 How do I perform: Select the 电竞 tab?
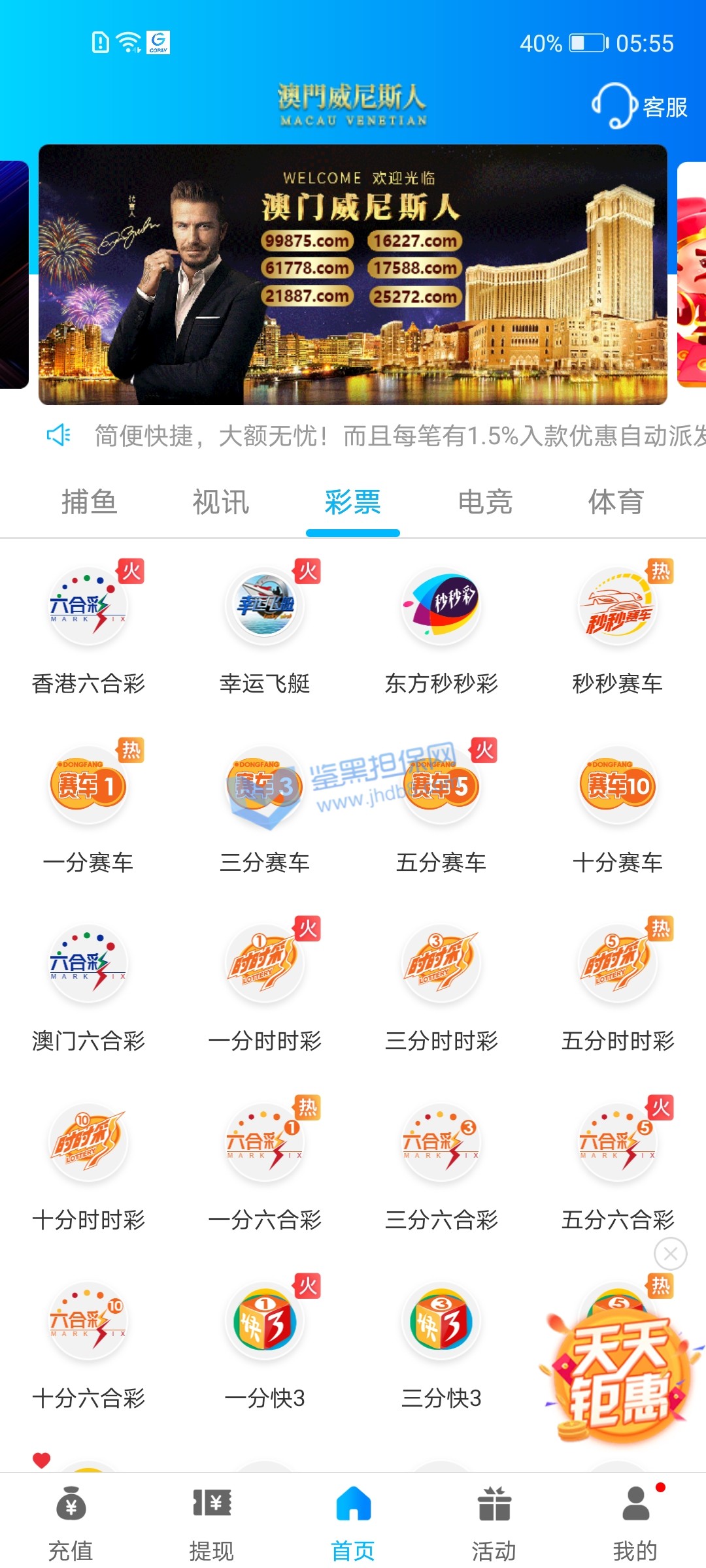tap(485, 502)
